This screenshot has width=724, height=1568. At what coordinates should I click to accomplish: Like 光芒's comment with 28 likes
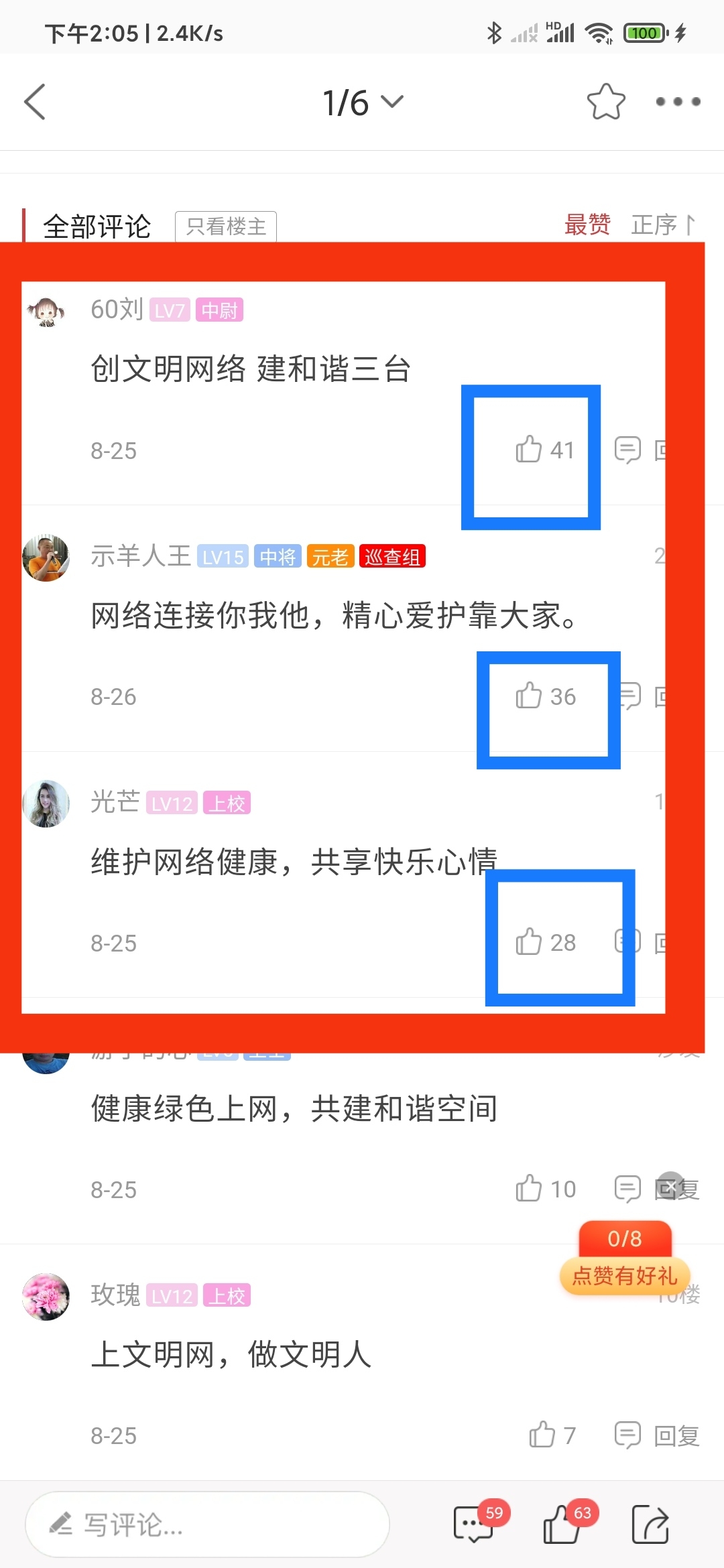[x=546, y=942]
